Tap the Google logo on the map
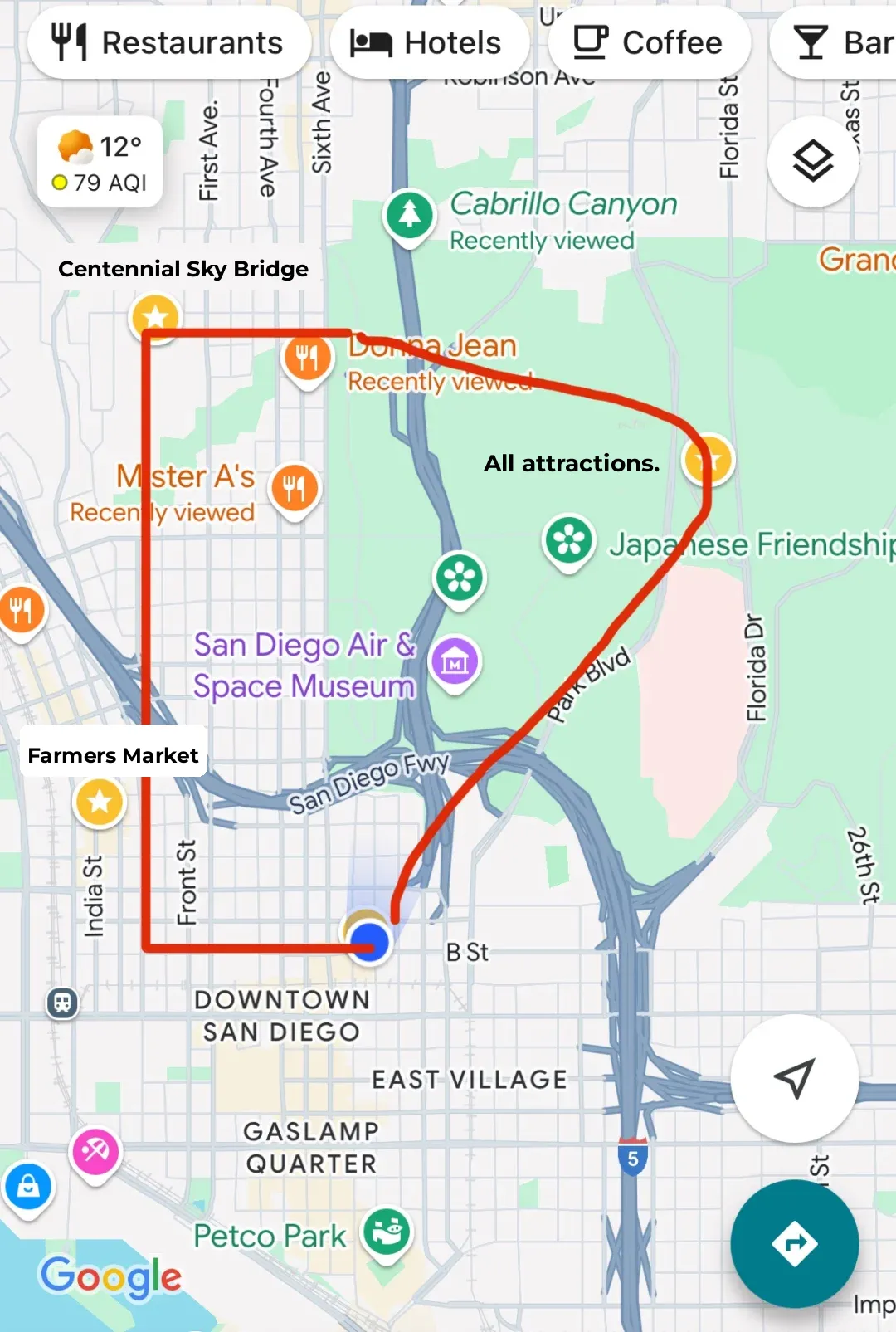Screen dimensions: 896x1332 [x=112, y=1276]
